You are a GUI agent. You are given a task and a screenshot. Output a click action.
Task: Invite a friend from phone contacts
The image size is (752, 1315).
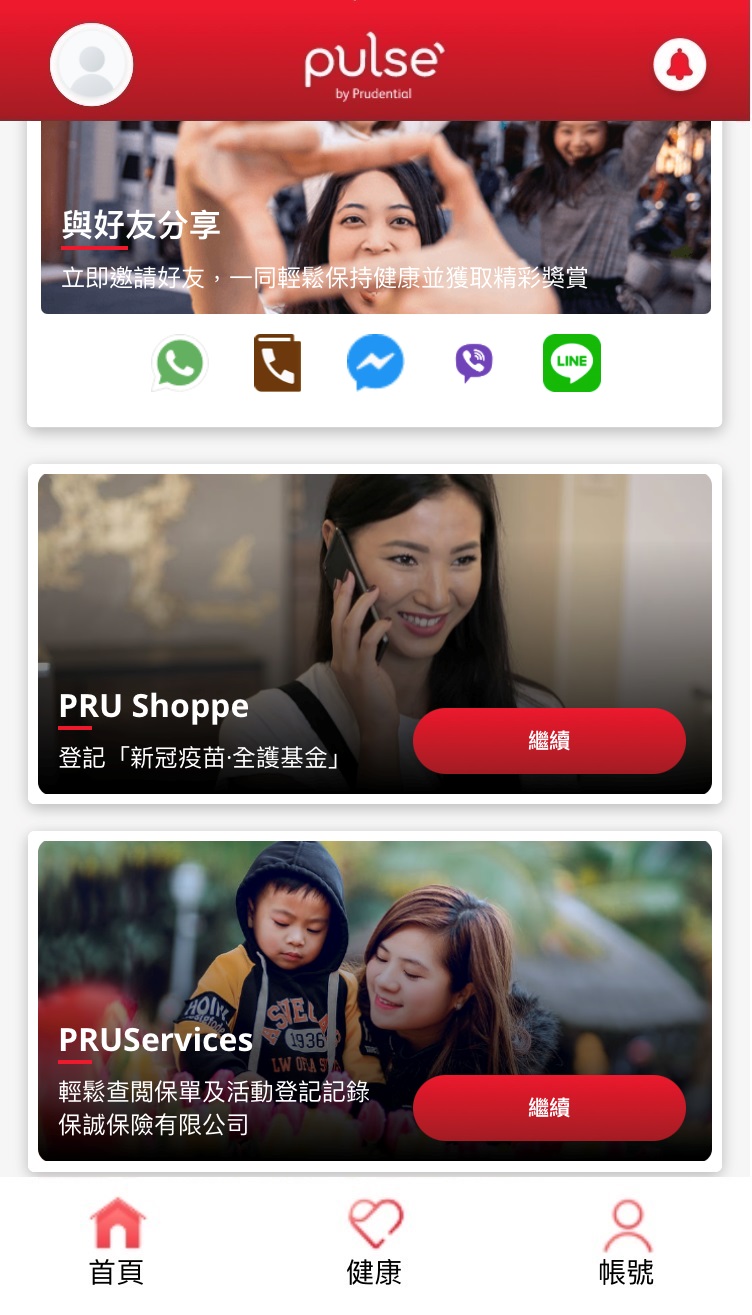(277, 362)
